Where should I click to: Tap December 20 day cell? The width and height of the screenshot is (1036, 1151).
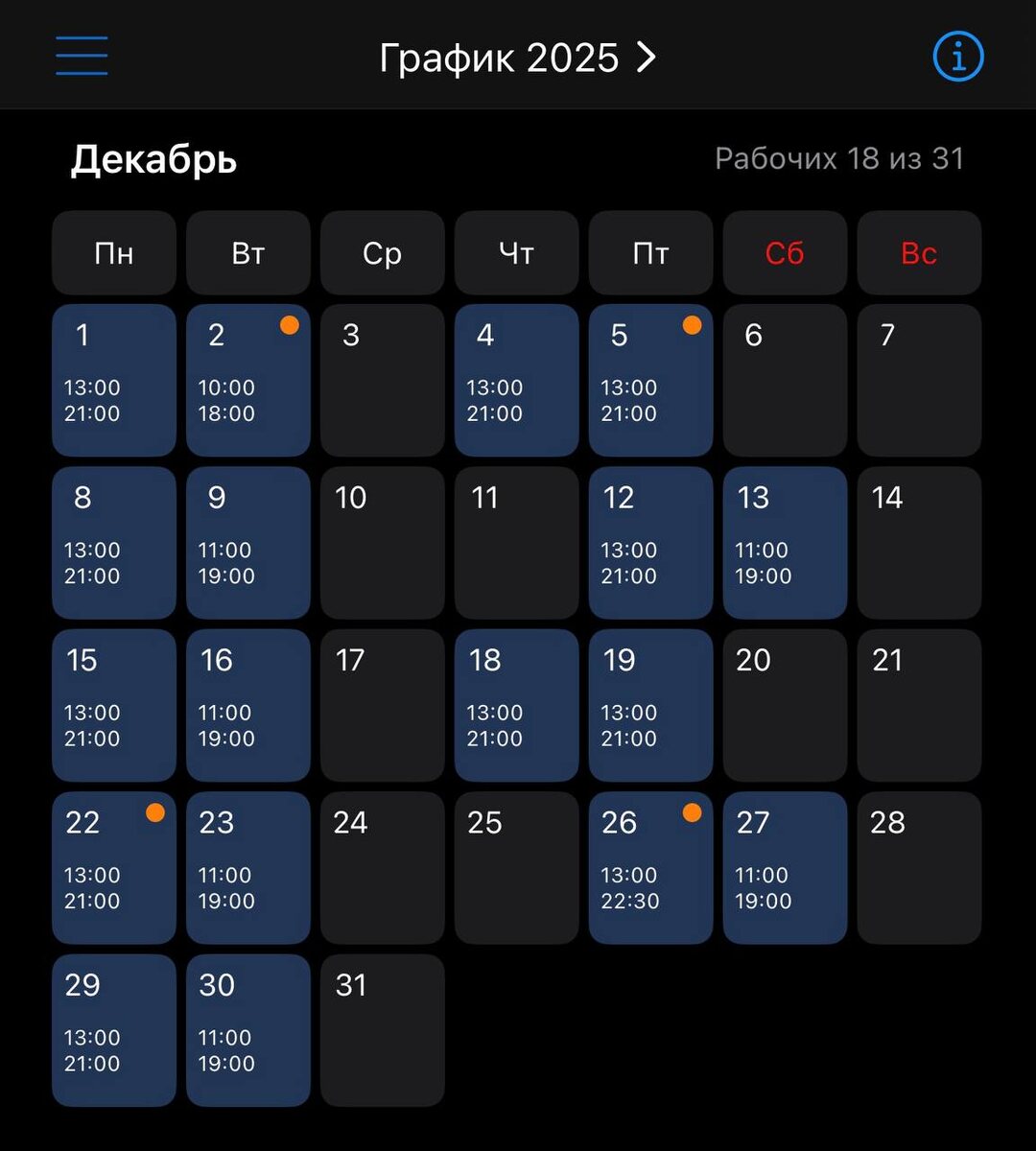click(x=786, y=705)
